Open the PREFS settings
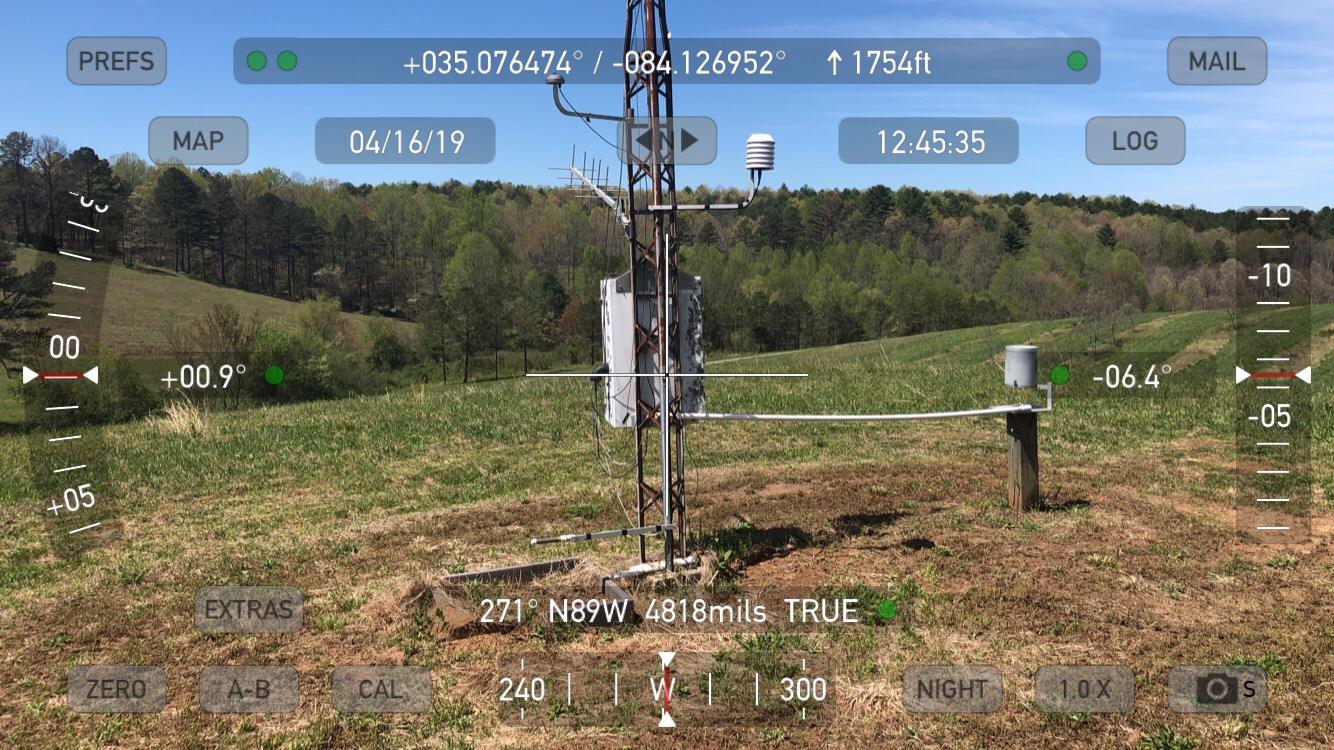 (116, 61)
